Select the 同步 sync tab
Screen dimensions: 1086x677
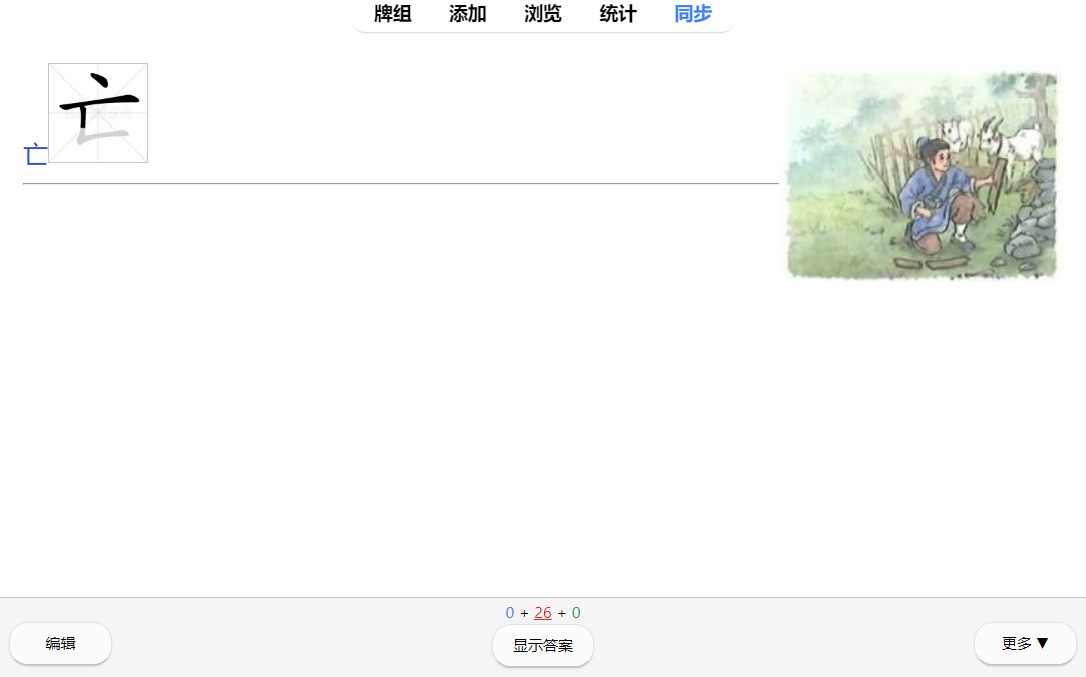(693, 14)
